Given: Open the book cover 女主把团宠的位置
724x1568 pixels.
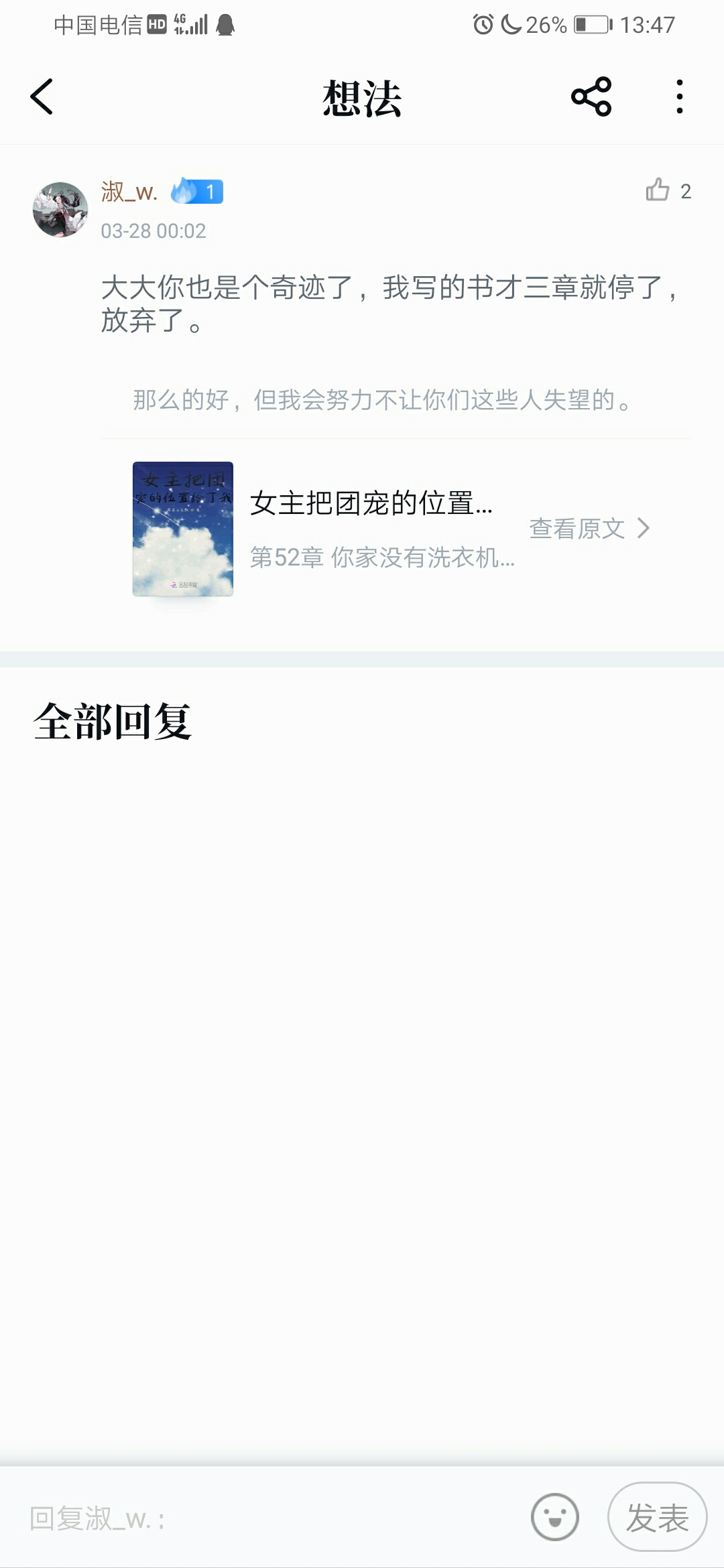Looking at the screenshot, I should [183, 529].
